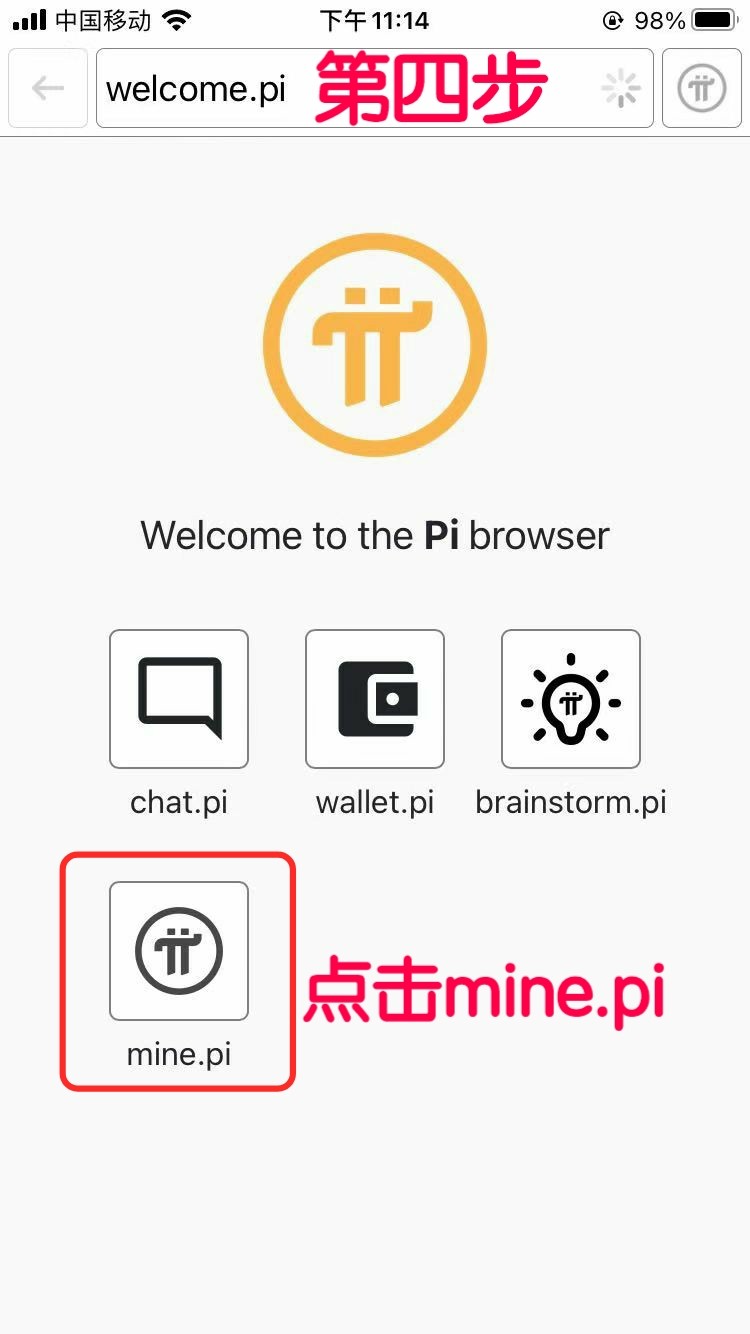This screenshot has height=1334, width=750.
Task: Go back with the arrow button
Action: coord(47,89)
